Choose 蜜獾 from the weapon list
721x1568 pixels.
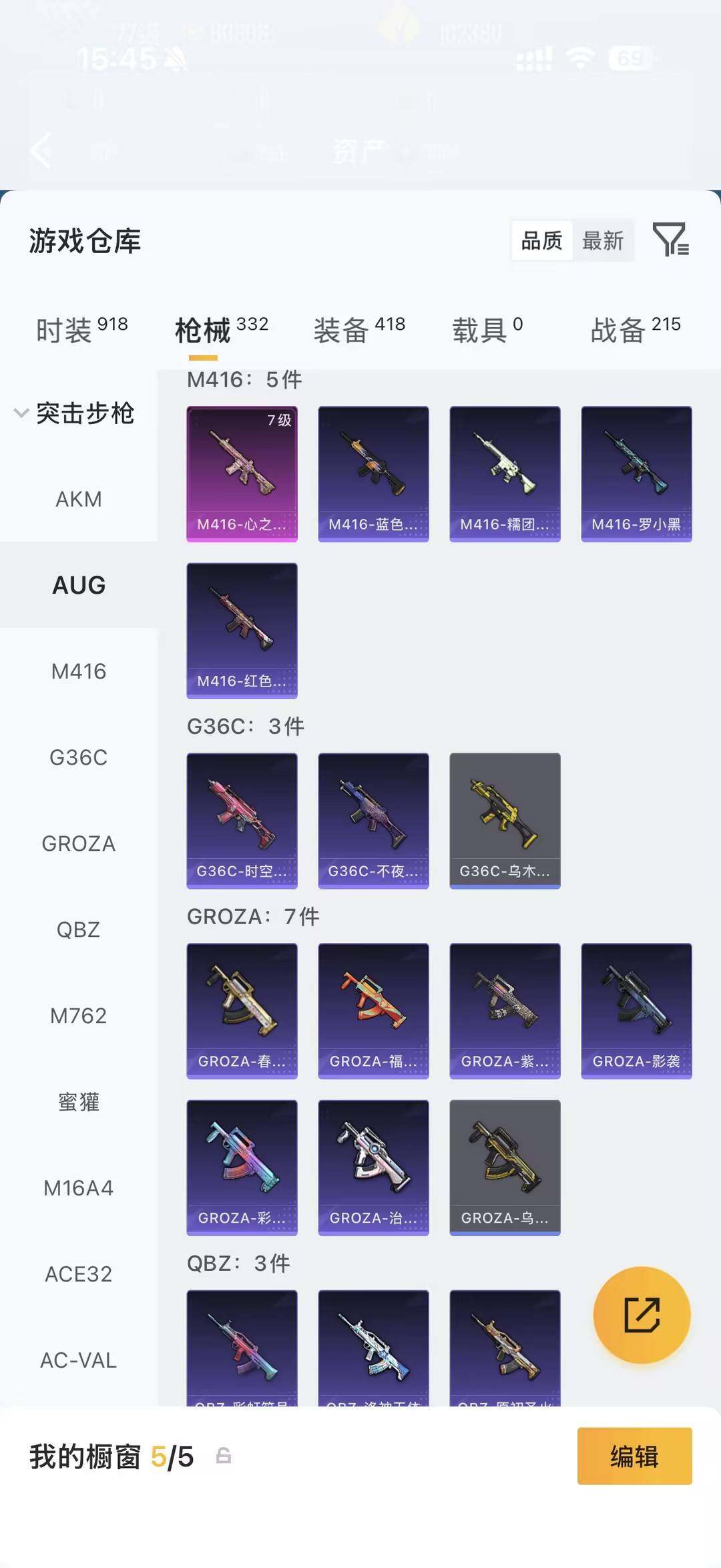pyautogui.click(x=79, y=1102)
